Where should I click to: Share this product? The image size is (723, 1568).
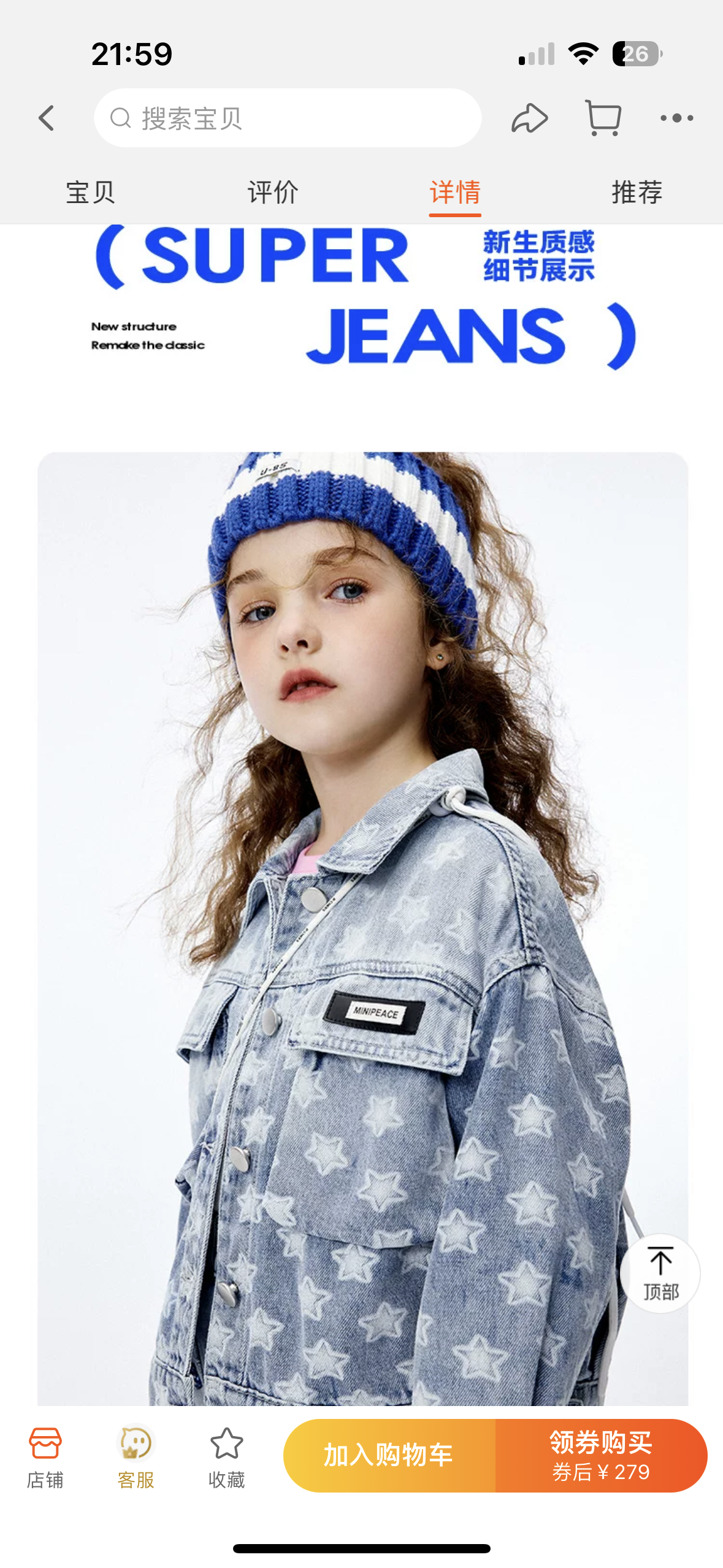click(529, 118)
